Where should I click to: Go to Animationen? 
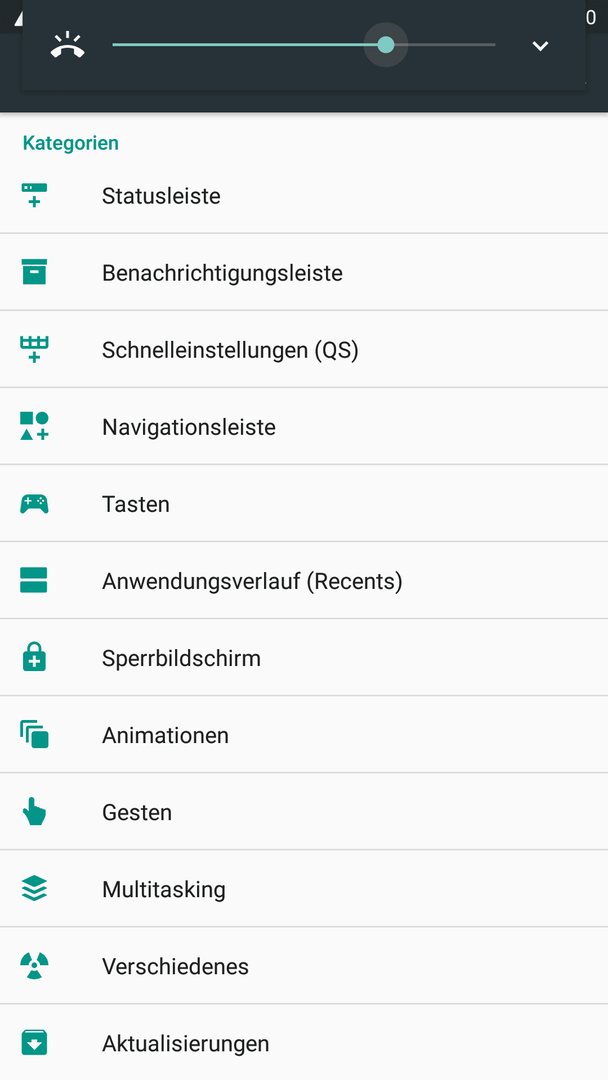coord(304,736)
